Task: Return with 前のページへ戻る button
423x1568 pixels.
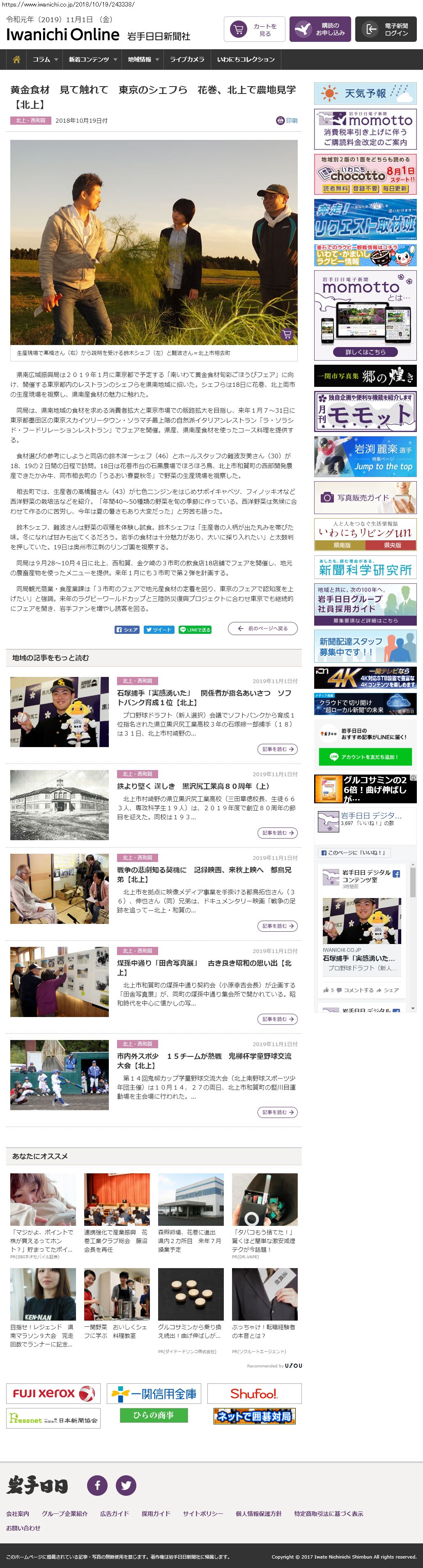Action: (x=262, y=628)
